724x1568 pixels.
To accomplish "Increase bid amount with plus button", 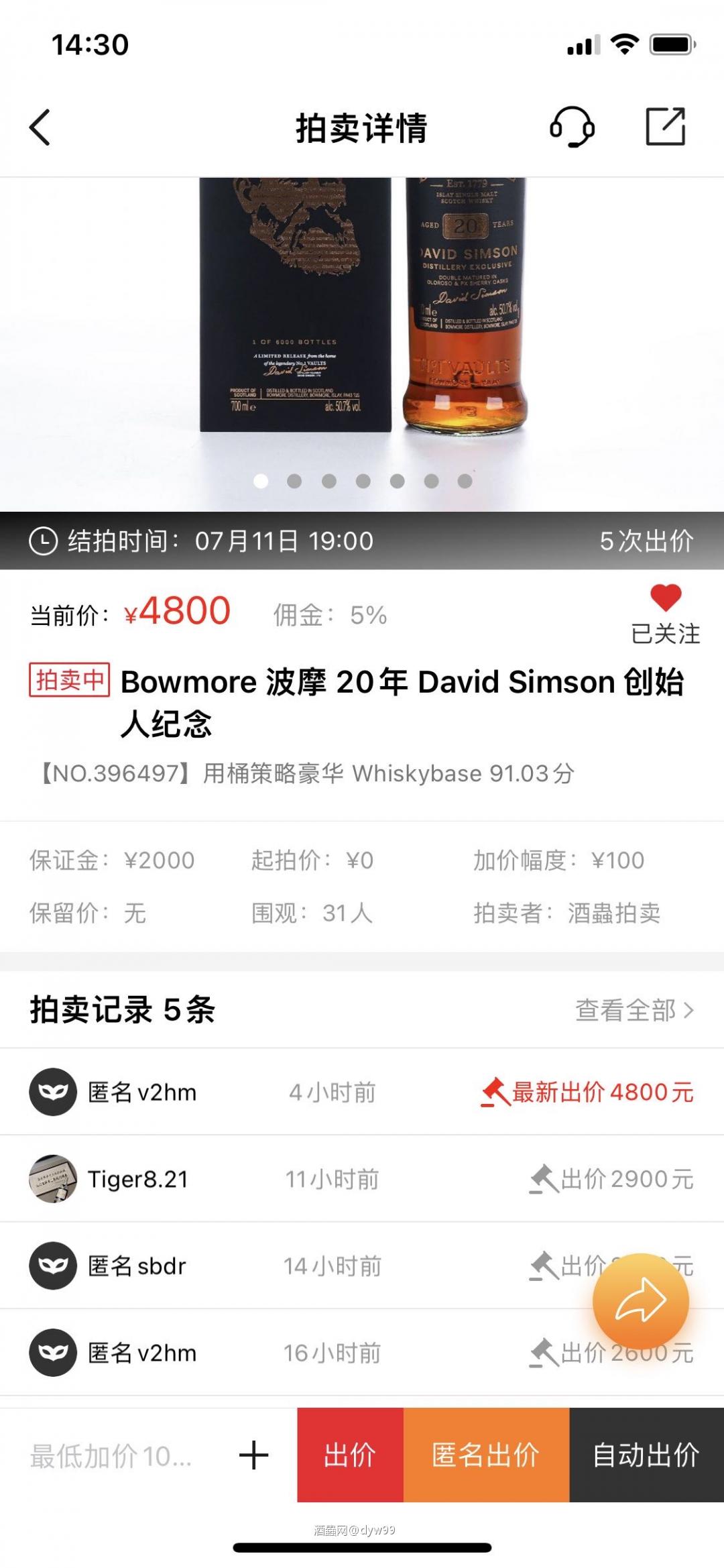I will tap(254, 1455).
